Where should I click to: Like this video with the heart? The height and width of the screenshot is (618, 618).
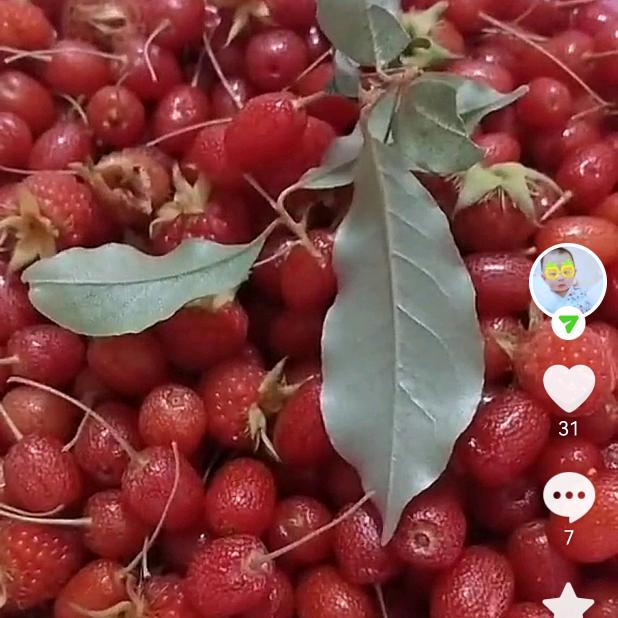[x=568, y=388]
